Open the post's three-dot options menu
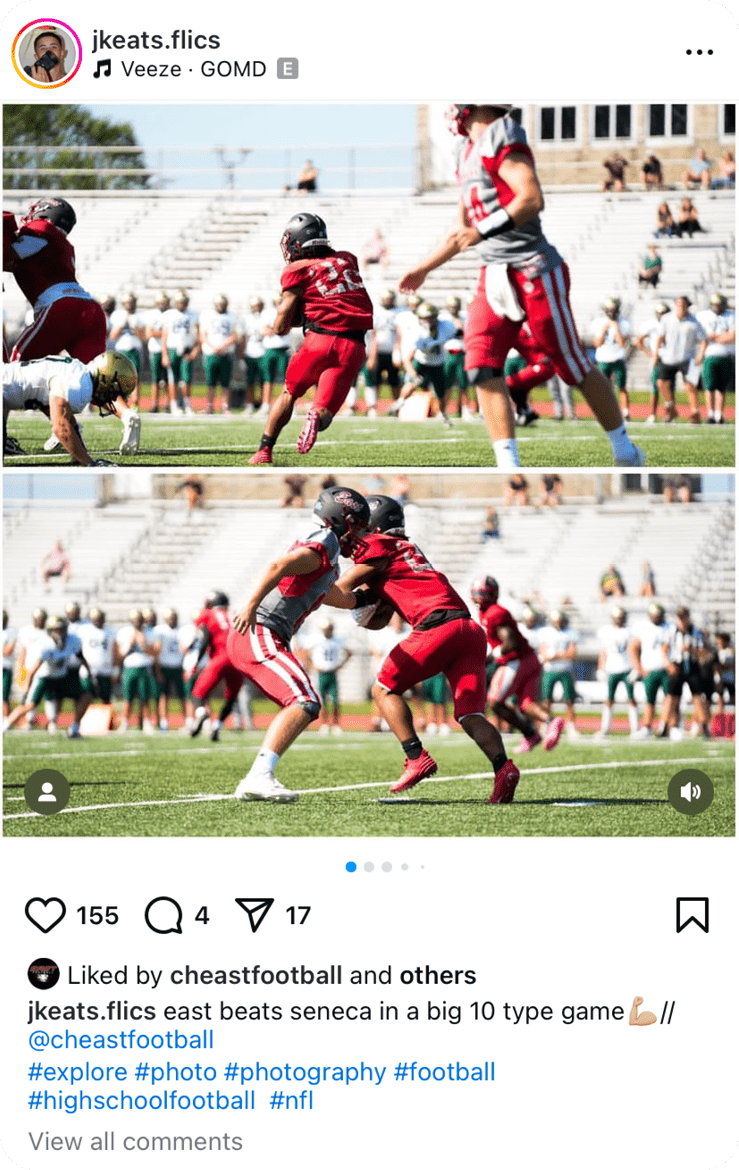Screen dimensions: 739x1170 pyautogui.click(x=699, y=52)
